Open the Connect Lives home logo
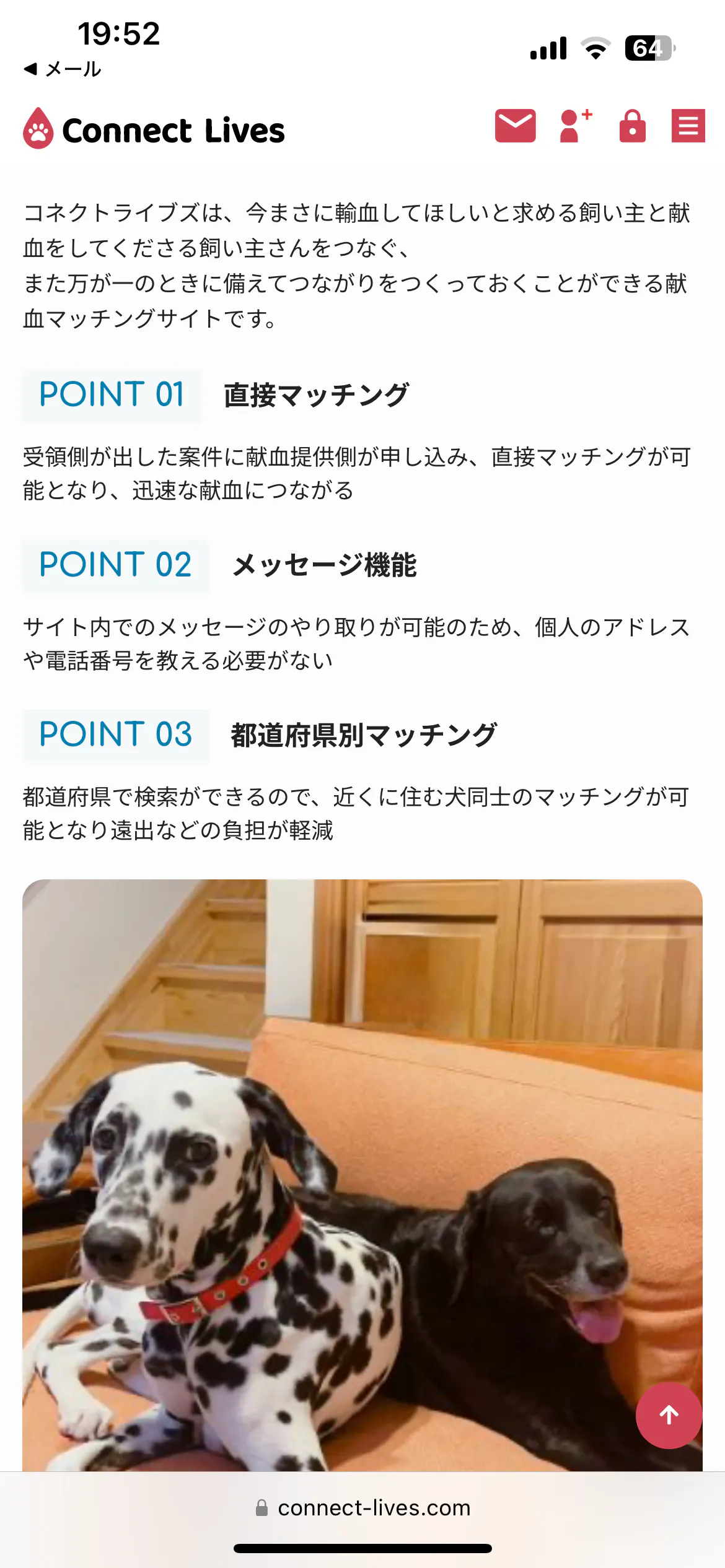The image size is (725, 1568). coord(154,129)
